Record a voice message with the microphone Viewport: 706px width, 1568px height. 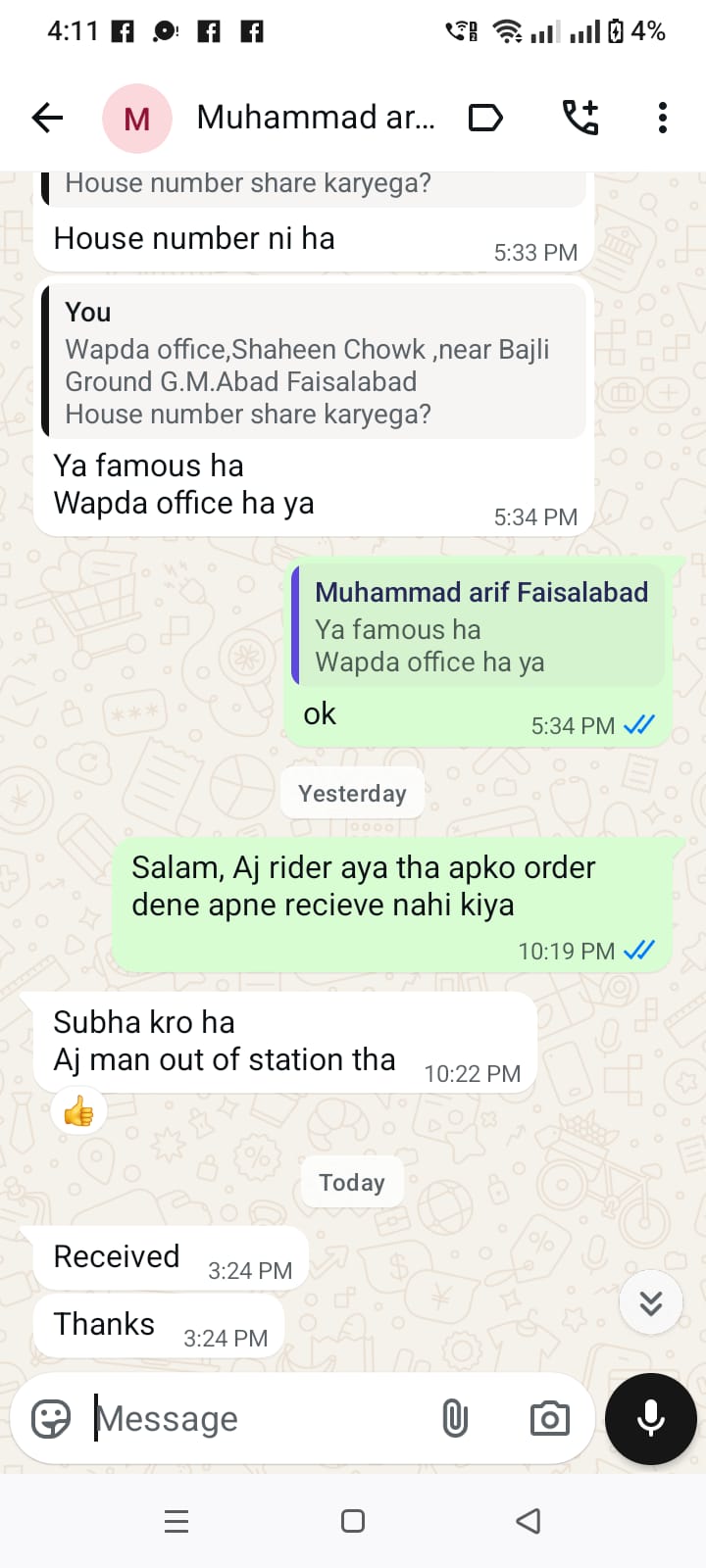tap(651, 1418)
